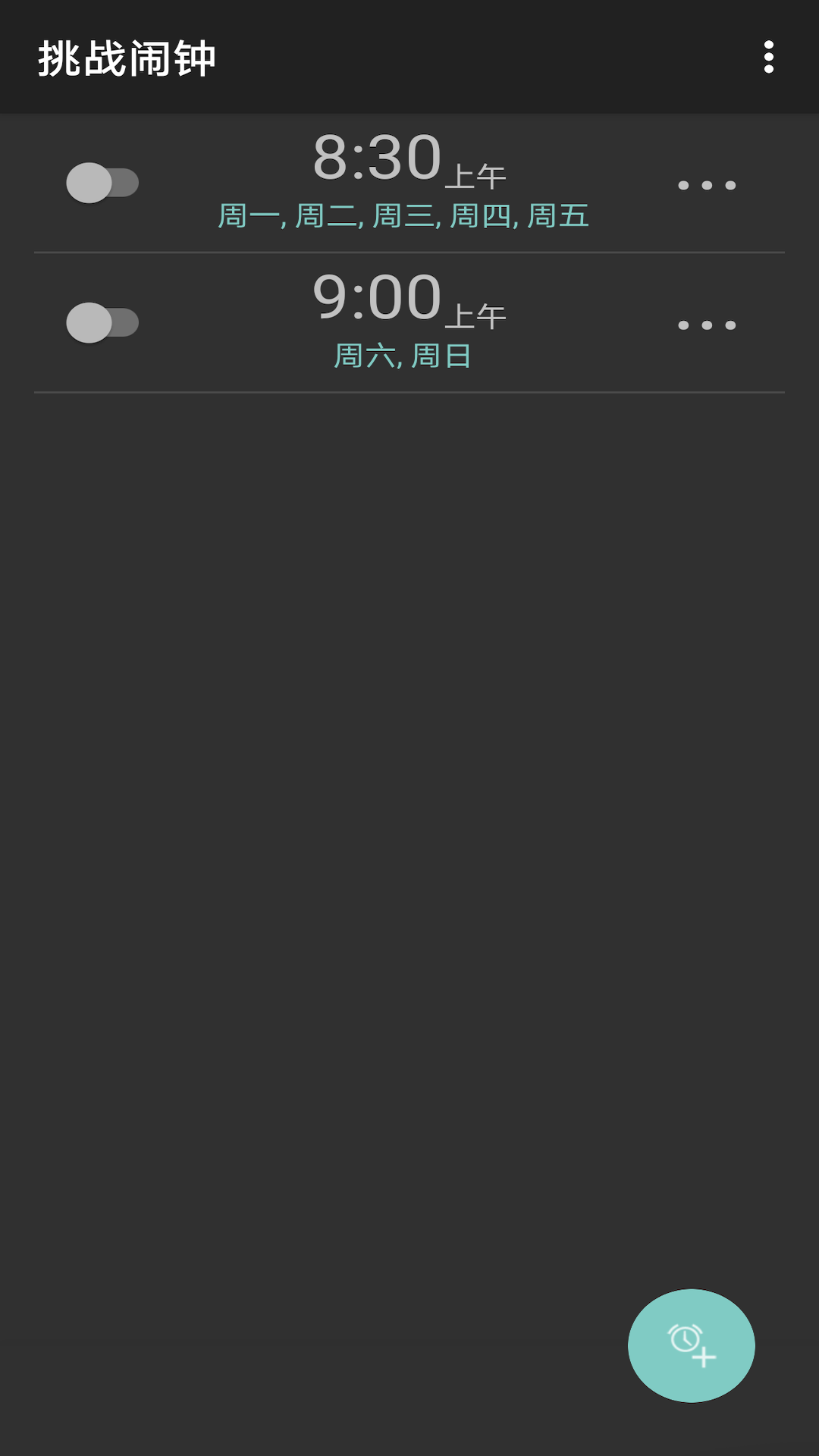
Task: Add a new alarm
Action: coord(691,1345)
